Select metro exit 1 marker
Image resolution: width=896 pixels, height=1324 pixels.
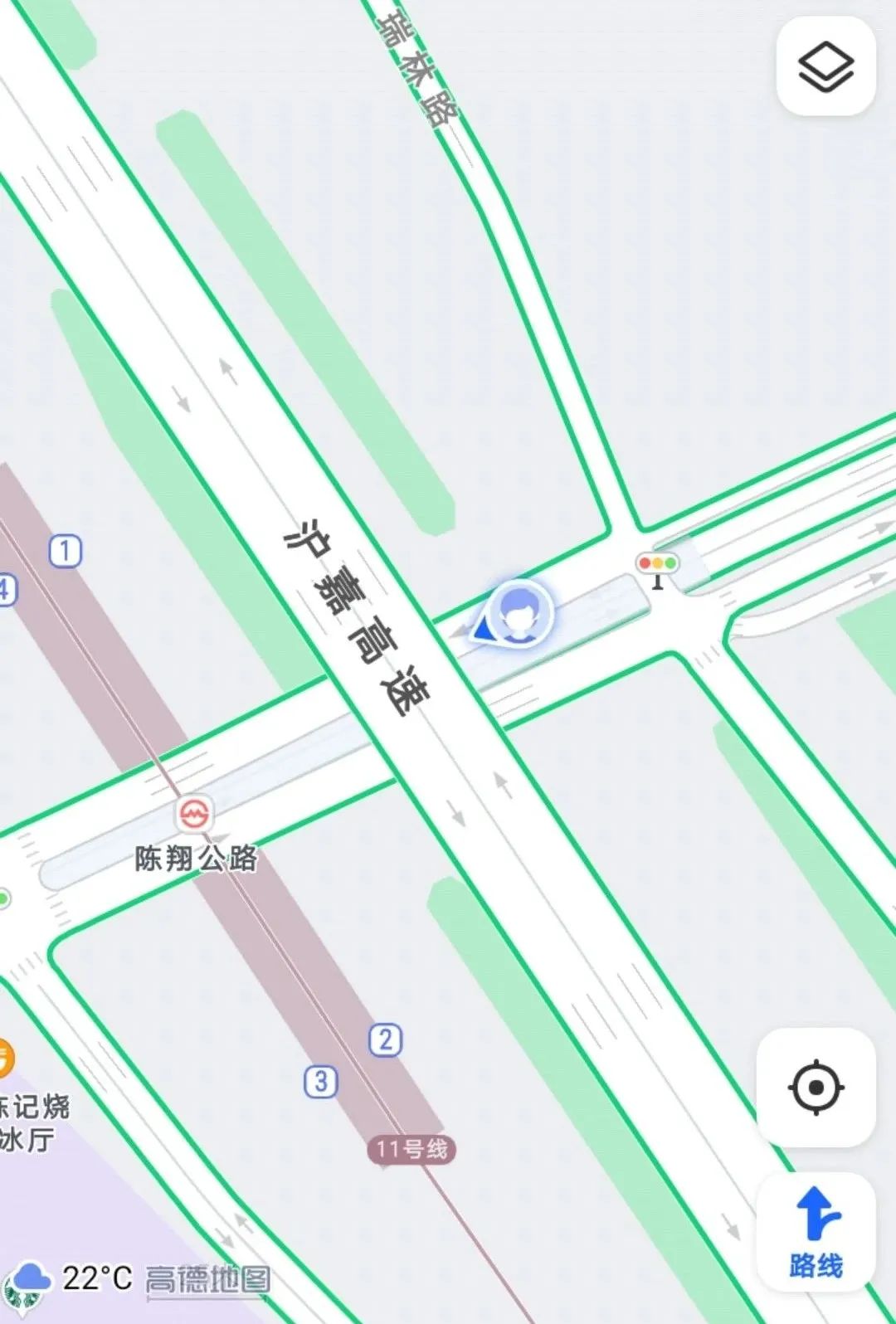pos(66,552)
